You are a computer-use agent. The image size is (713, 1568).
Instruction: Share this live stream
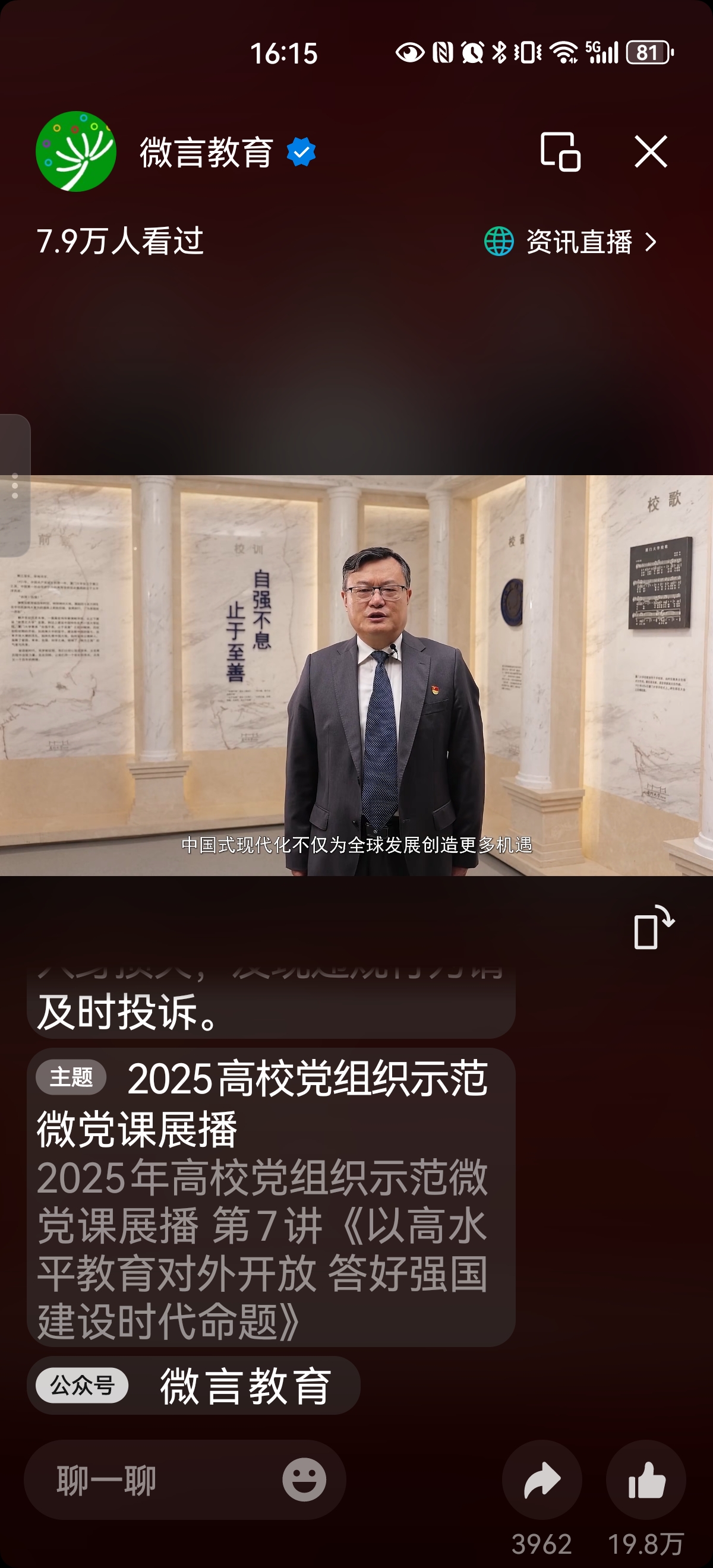click(x=541, y=1480)
